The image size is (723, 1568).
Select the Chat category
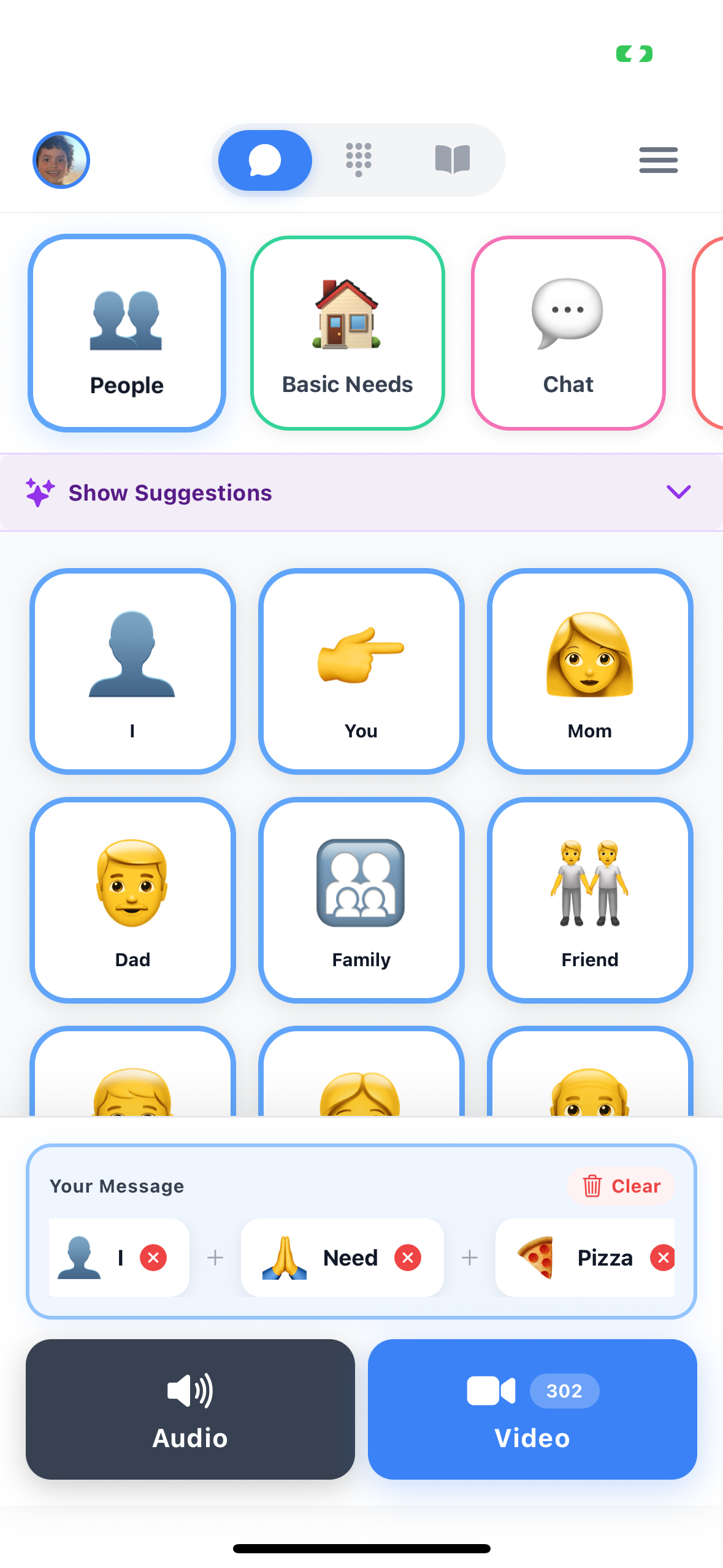pyautogui.click(x=568, y=333)
